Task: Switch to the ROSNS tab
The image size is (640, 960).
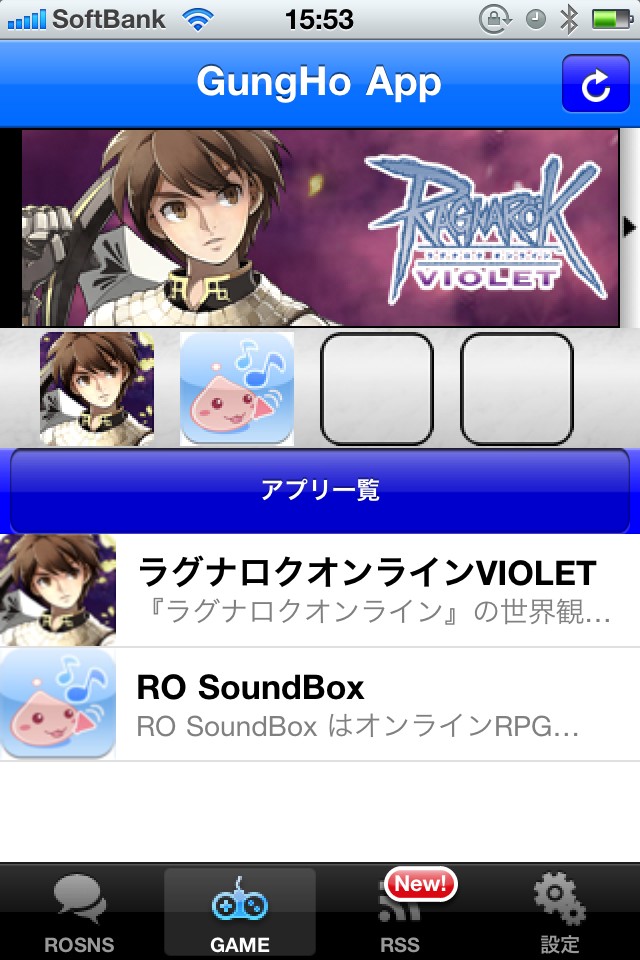Action: [80, 912]
